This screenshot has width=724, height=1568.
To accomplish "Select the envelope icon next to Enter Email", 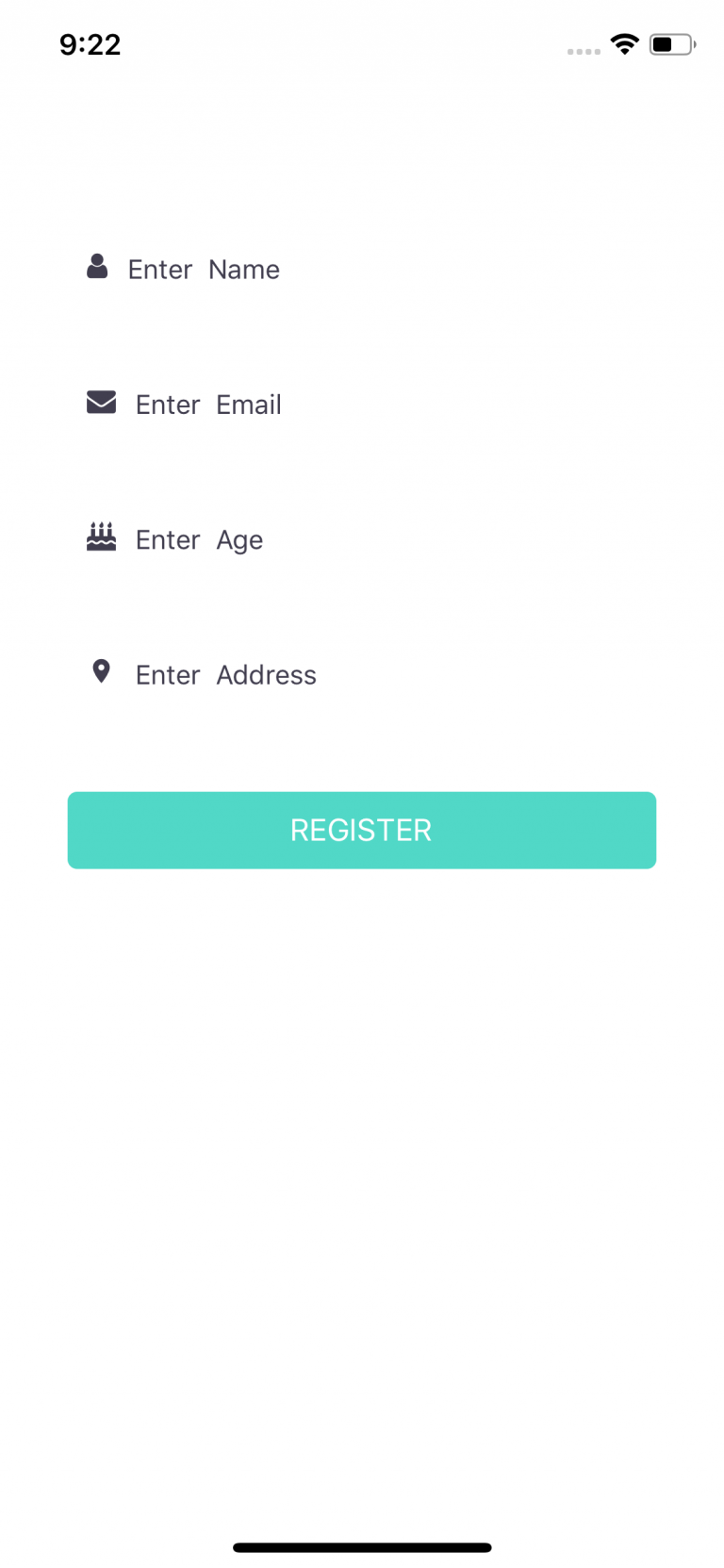I will point(101,403).
